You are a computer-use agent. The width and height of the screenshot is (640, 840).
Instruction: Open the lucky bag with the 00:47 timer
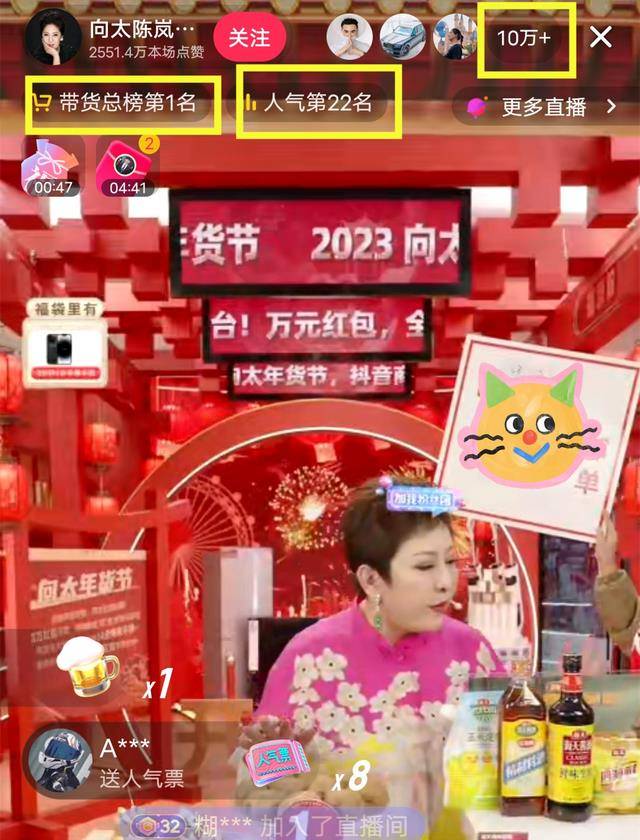[x=53, y=166]
